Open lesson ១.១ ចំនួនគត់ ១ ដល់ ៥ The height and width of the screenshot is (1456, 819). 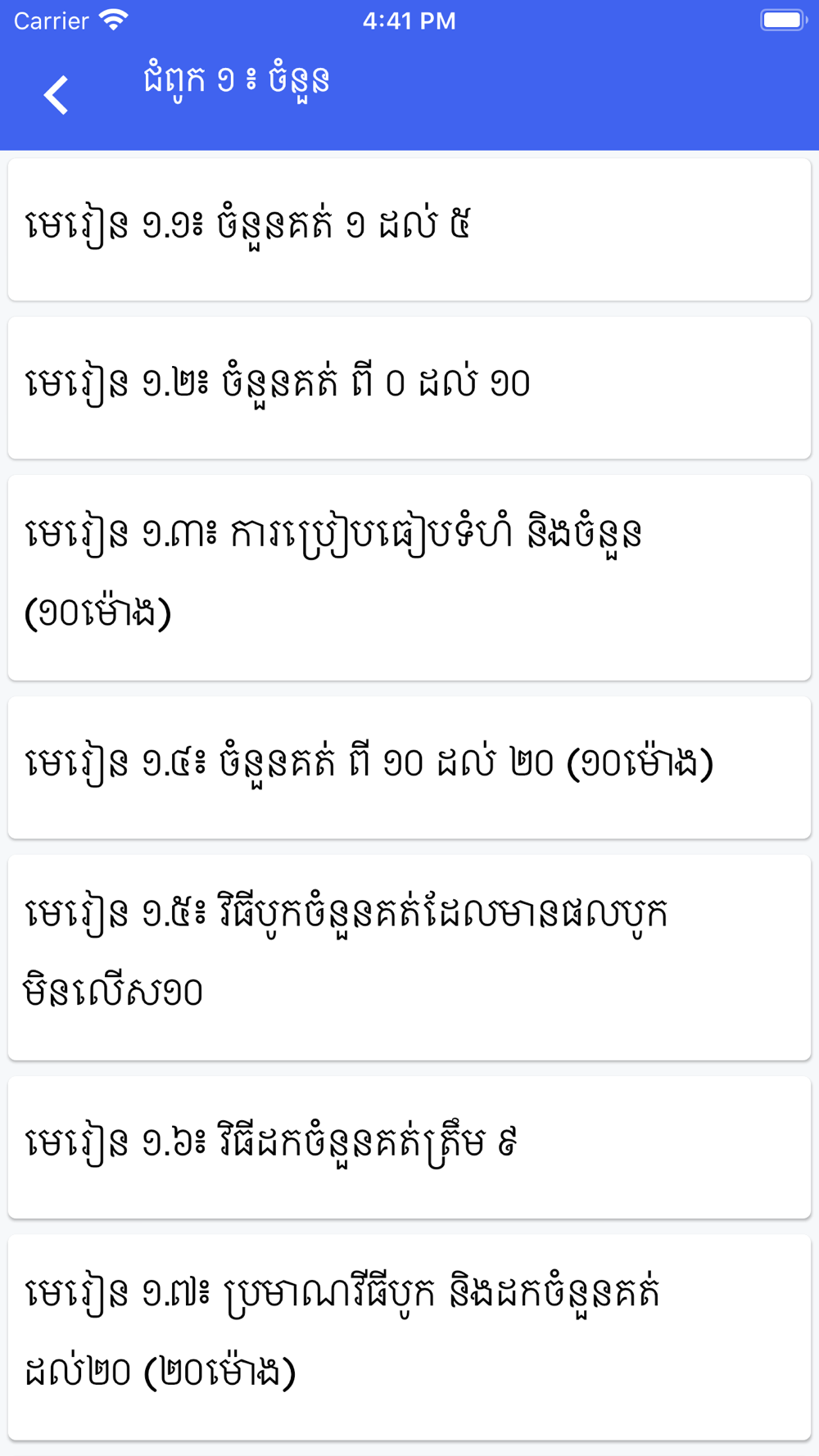[409, 229]
